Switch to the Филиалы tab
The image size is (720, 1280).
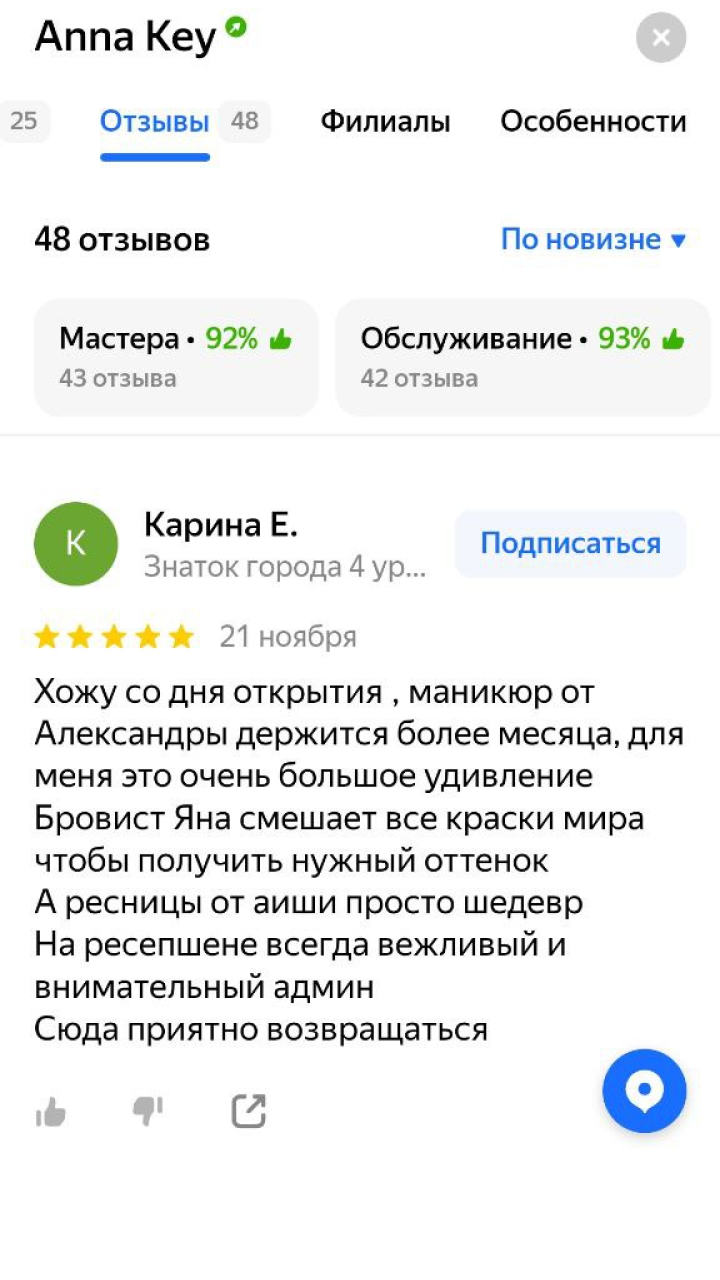pos(385,122)
